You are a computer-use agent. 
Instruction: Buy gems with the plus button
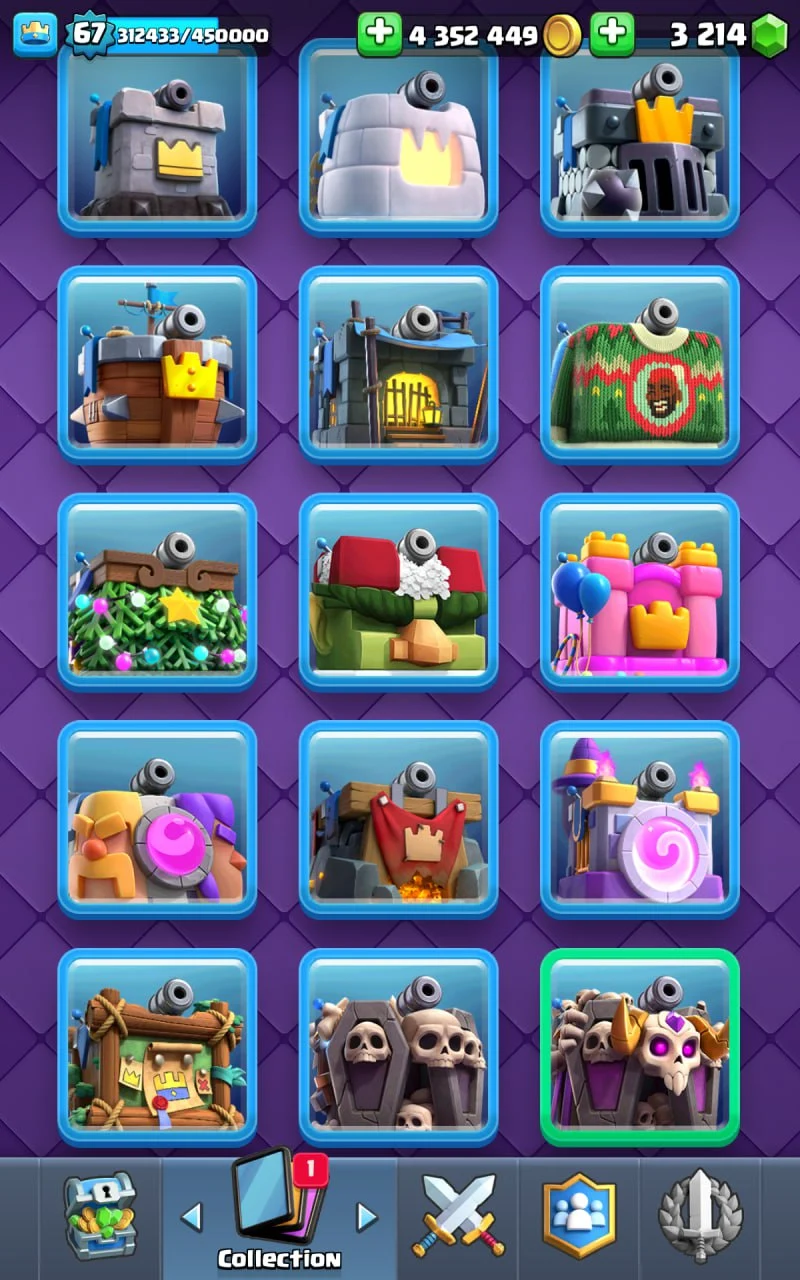pyautogui.click(x=612, y=35)
